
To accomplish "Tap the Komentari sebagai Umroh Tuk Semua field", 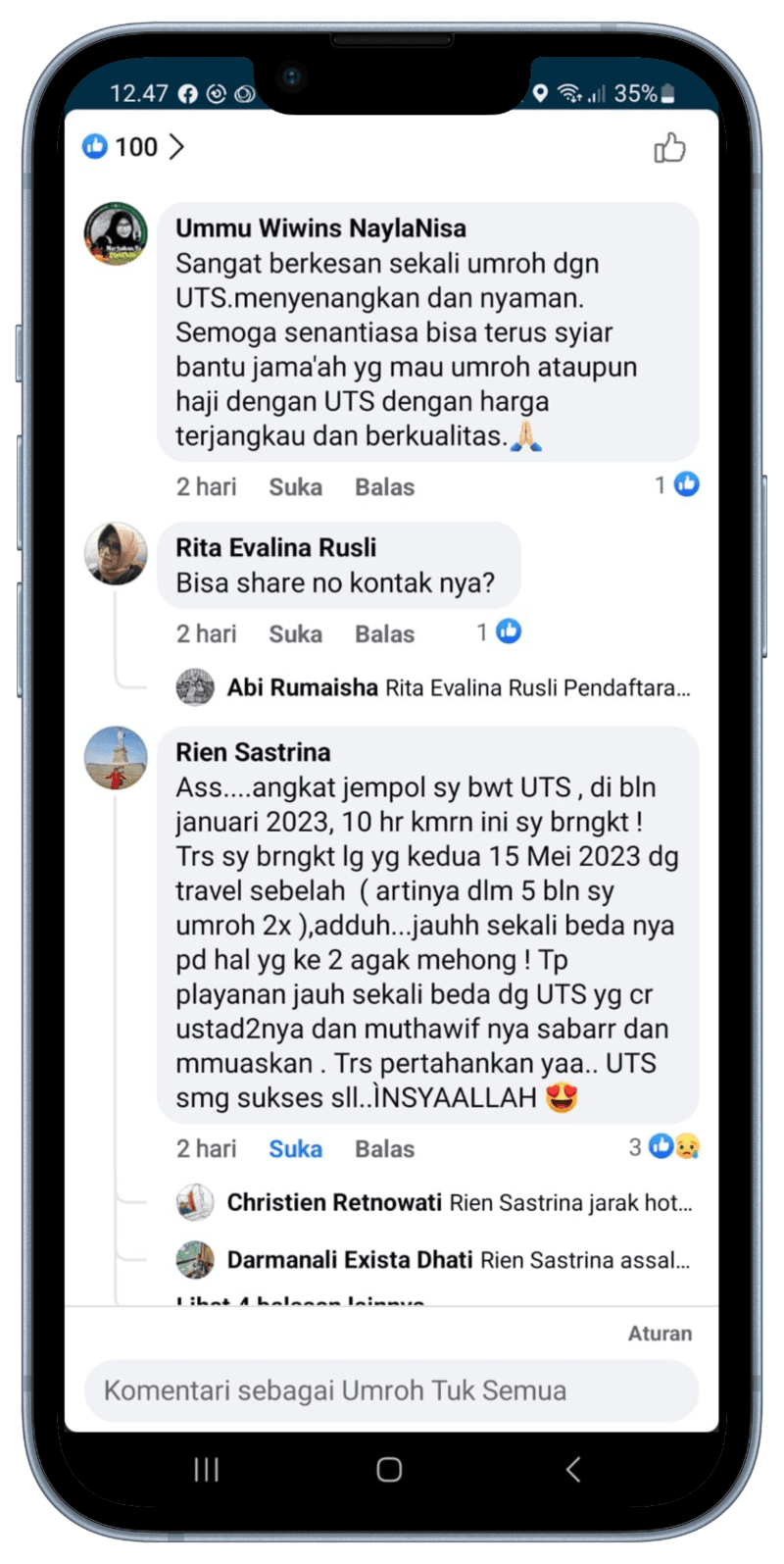I will click(391, 1390).
